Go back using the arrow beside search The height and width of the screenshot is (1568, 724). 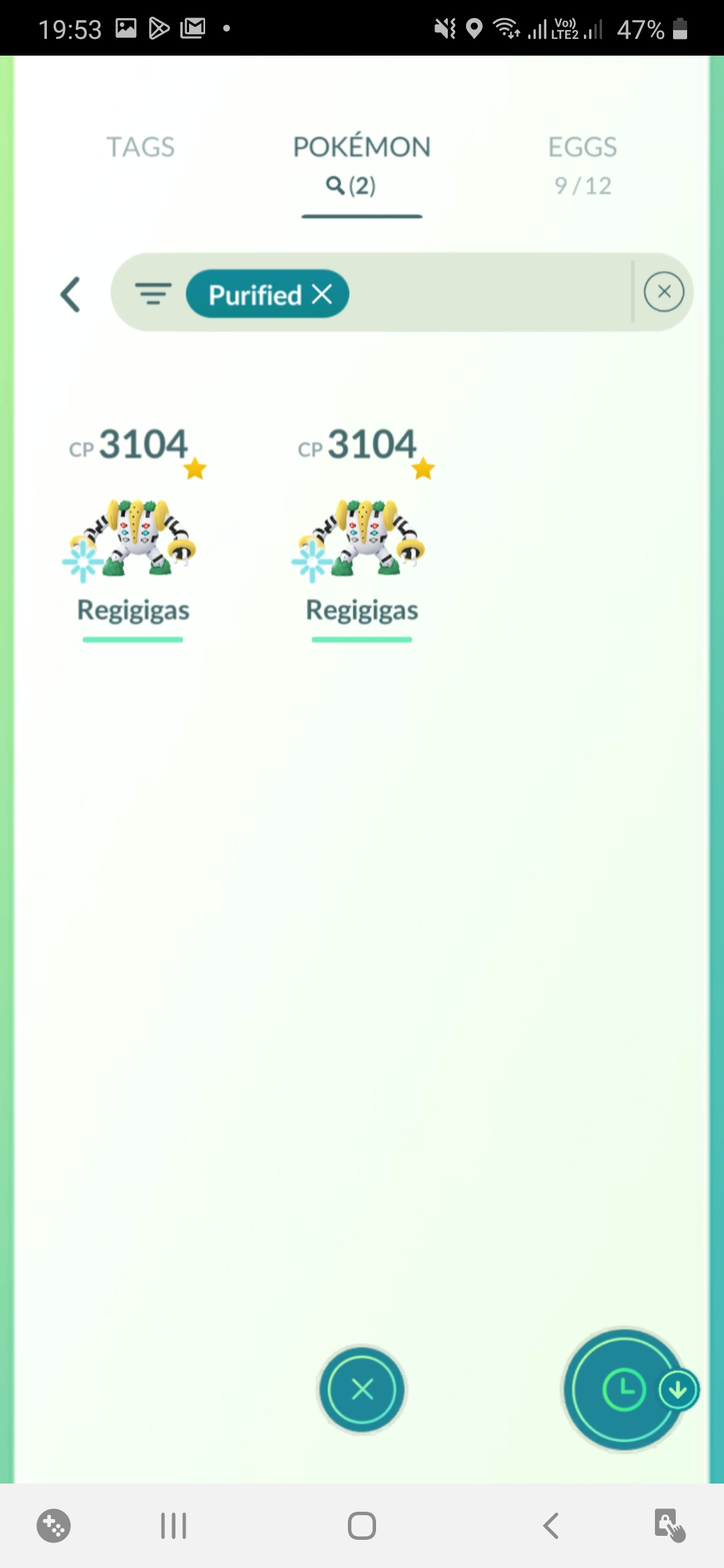[70, 294]
